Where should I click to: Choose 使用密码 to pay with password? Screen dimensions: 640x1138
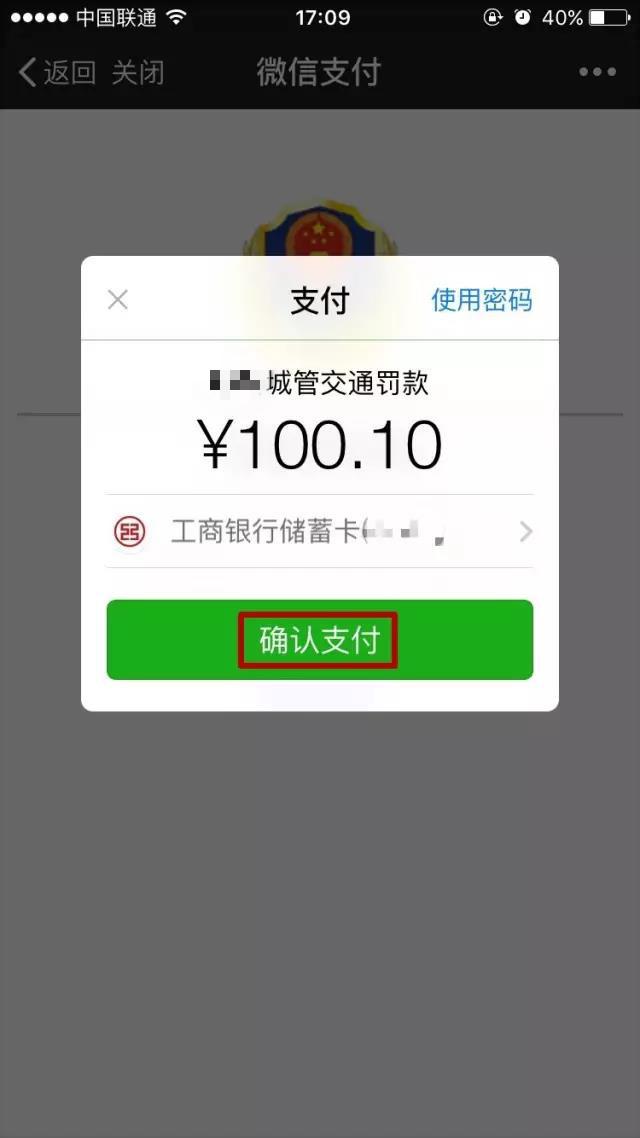(482, 300)
